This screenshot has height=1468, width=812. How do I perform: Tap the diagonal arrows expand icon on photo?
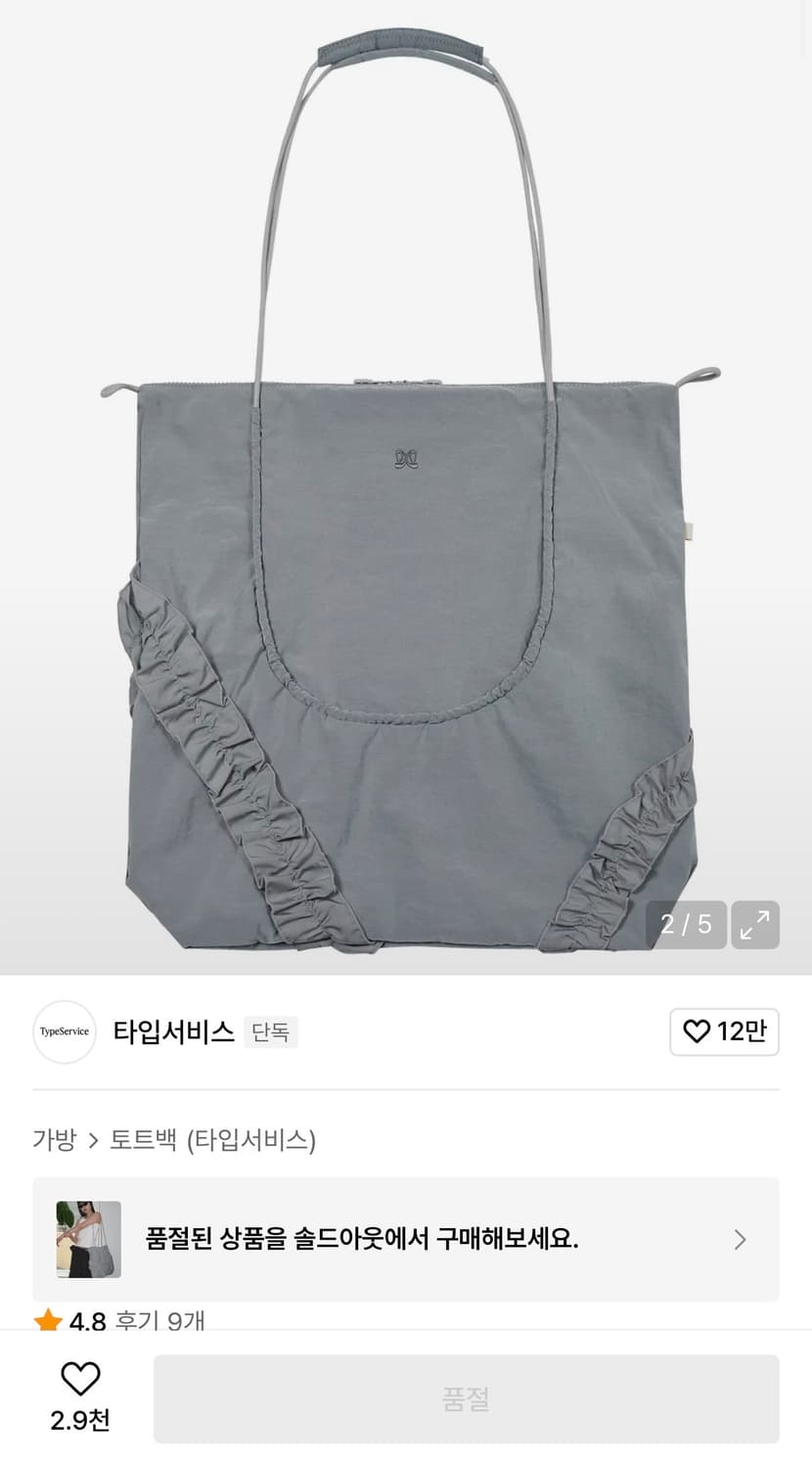click(754, 923)
